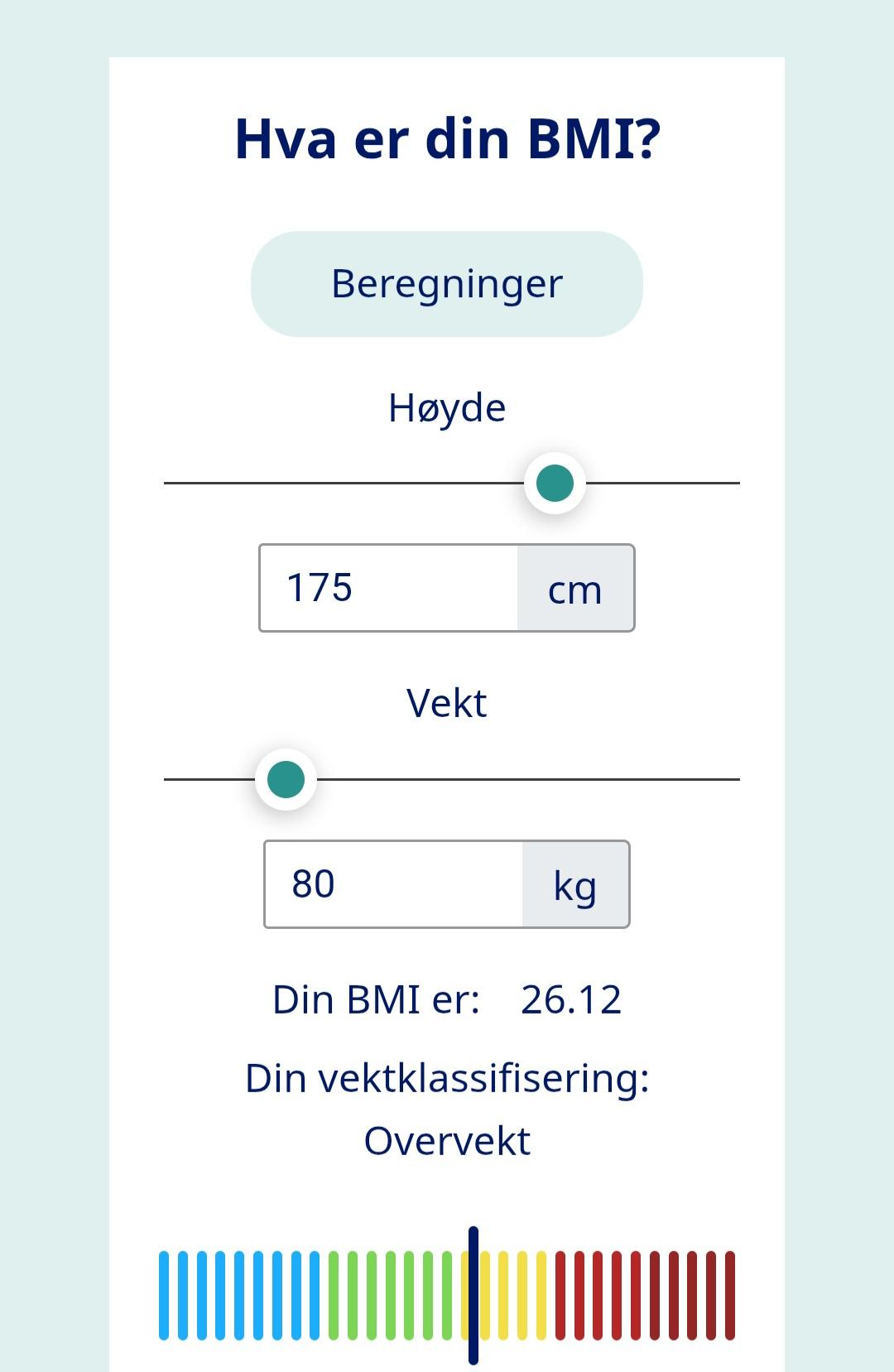Tap the Høyde slider handle
894x1372 pixels.
(555, 484)
